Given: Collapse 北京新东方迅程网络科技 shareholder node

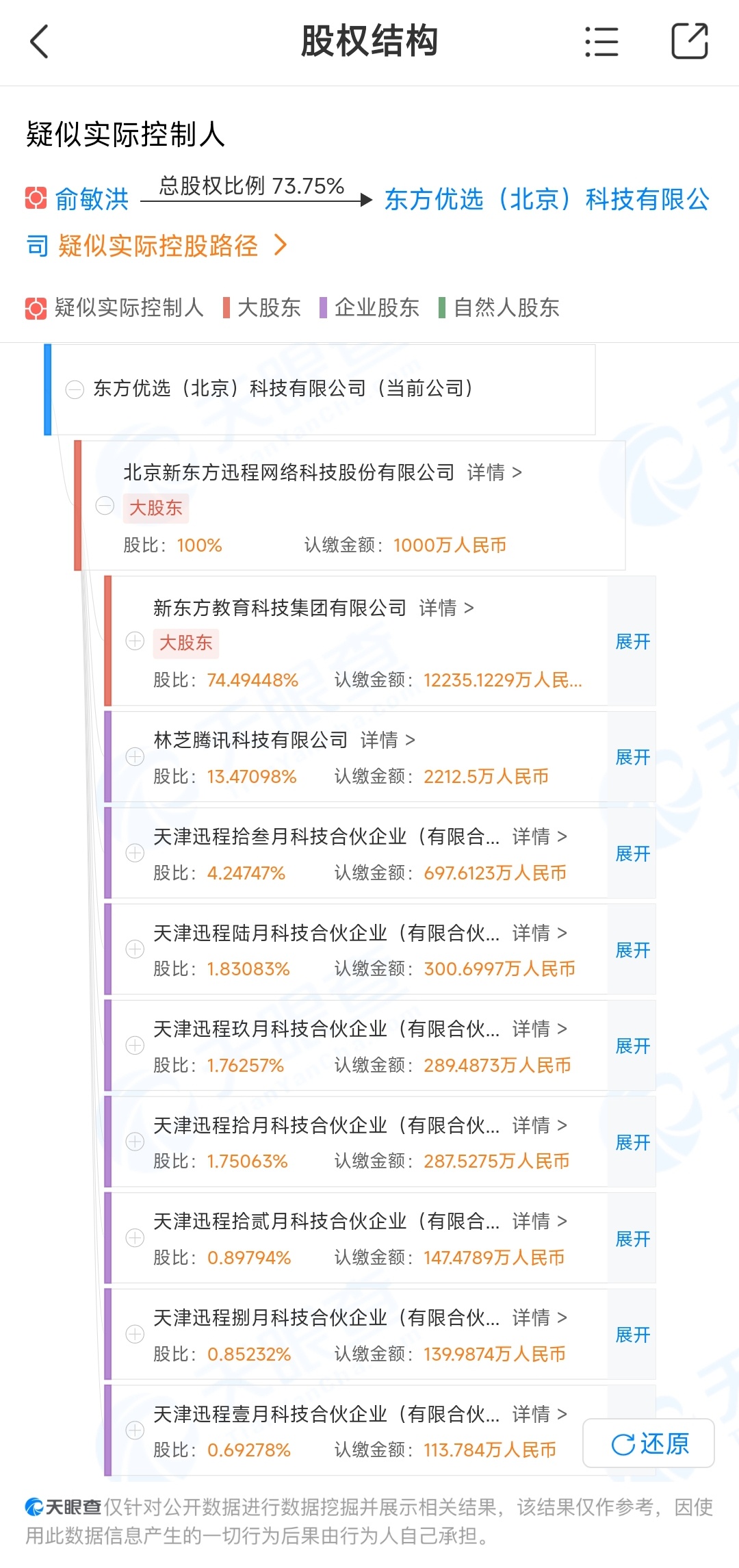Looking at the screenshot, I should (x=105, y=506).
